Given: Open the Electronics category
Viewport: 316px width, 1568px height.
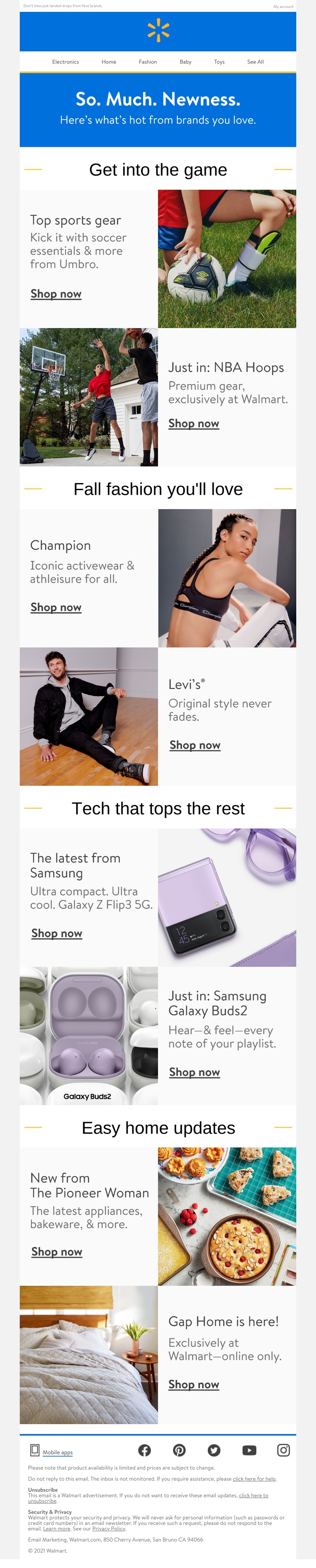Looking at the screenshot, I should (x=65, y=62).
